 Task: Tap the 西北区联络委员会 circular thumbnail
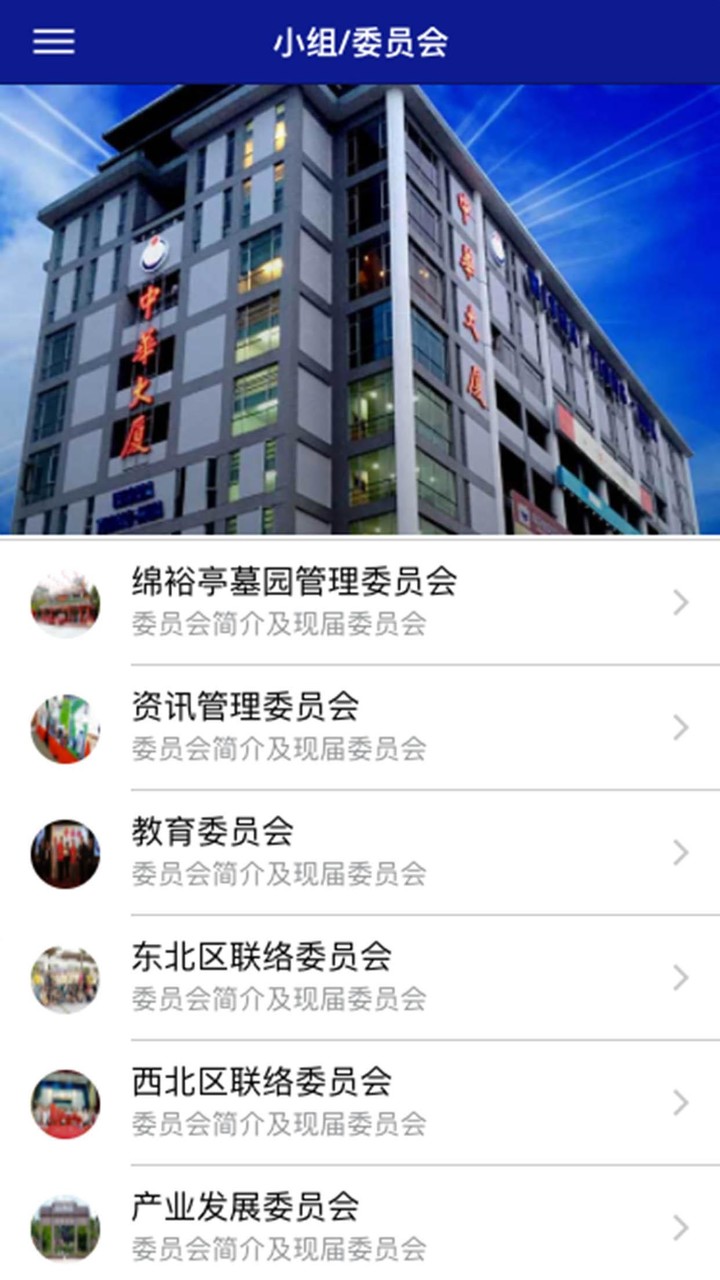point(65,1103)
